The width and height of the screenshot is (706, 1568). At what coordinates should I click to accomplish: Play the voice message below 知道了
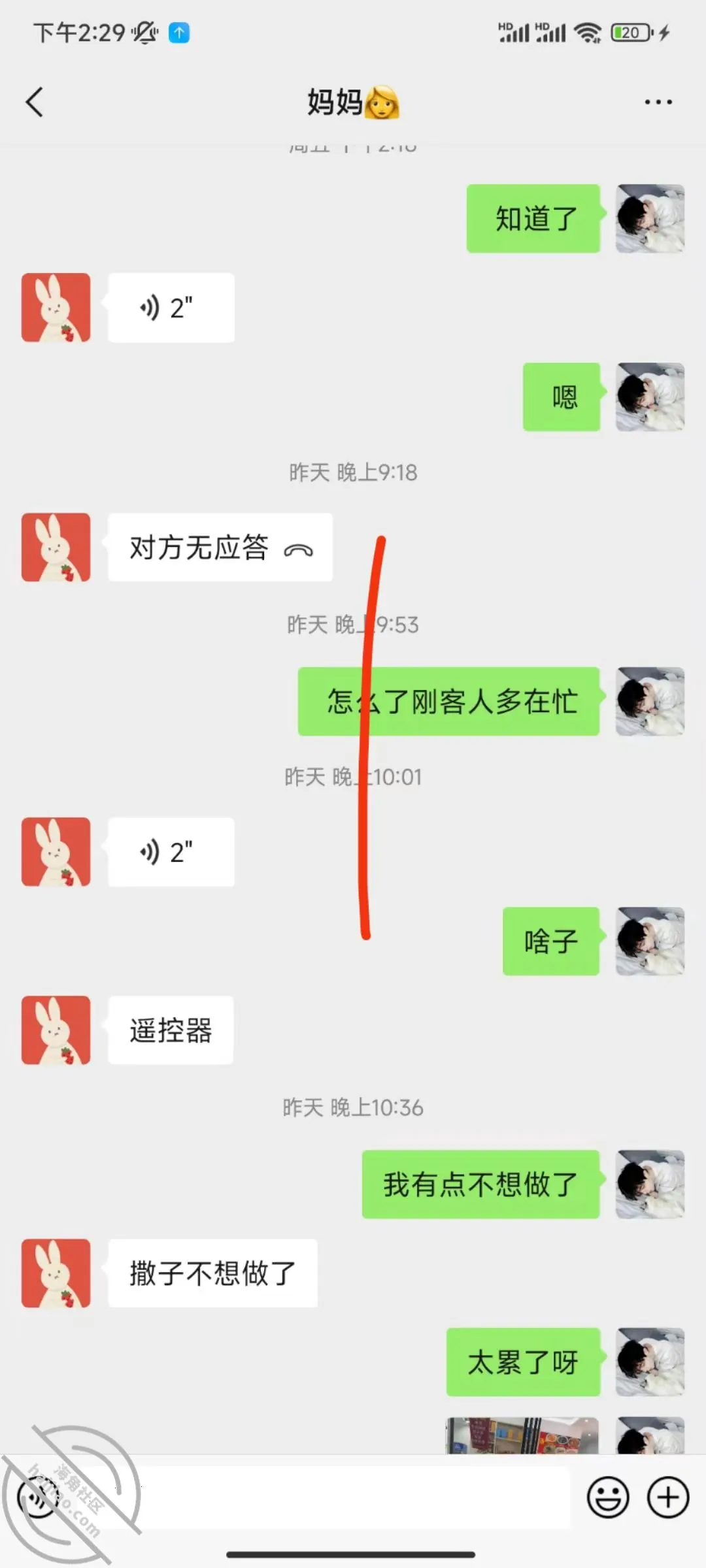pyautogui.click(x=171, y=308)
